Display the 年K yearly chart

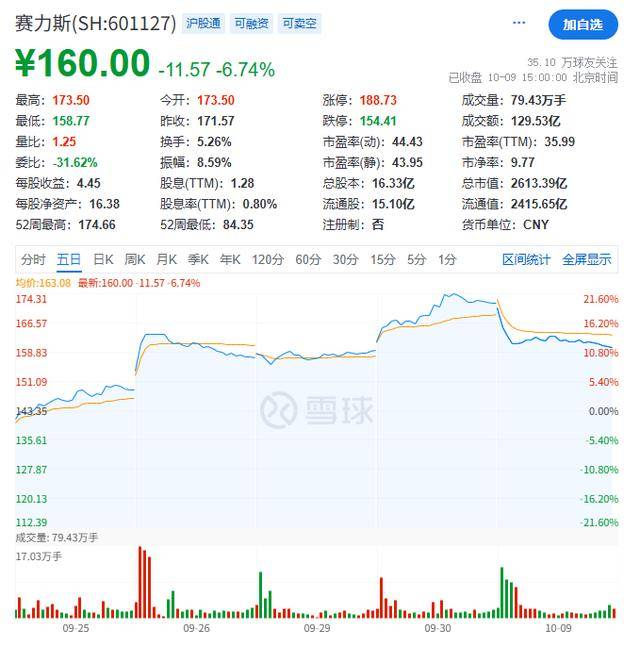tap(230, 260)
